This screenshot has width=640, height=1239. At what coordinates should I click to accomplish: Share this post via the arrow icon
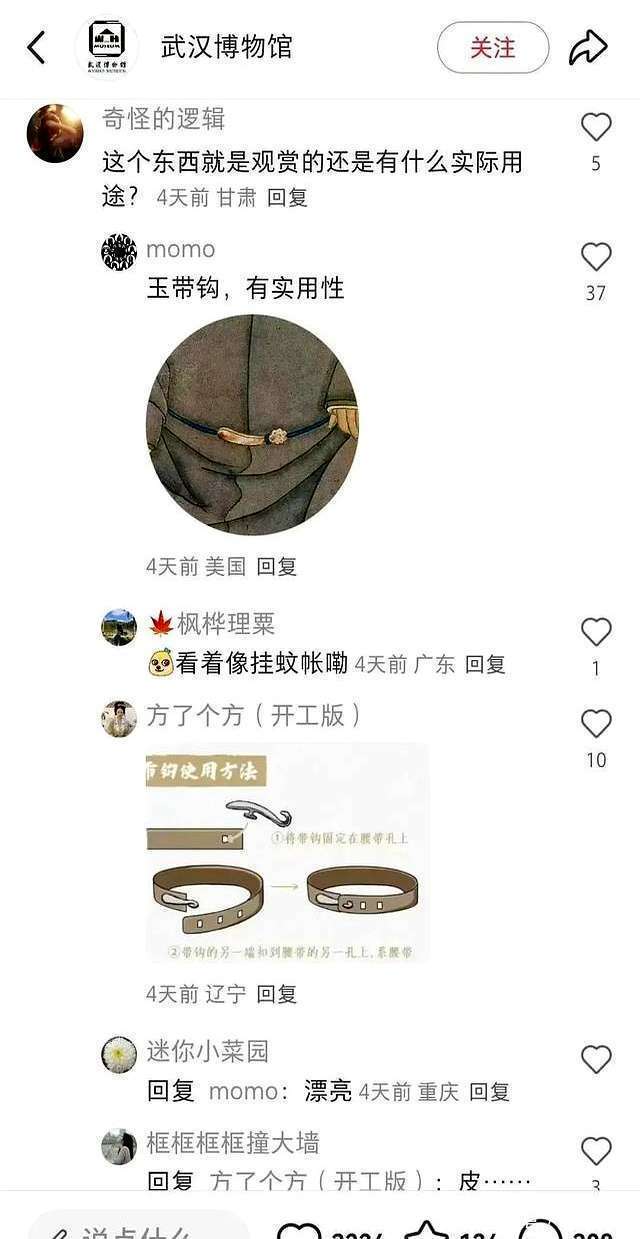pyautogui.click(x=588, y=47)
